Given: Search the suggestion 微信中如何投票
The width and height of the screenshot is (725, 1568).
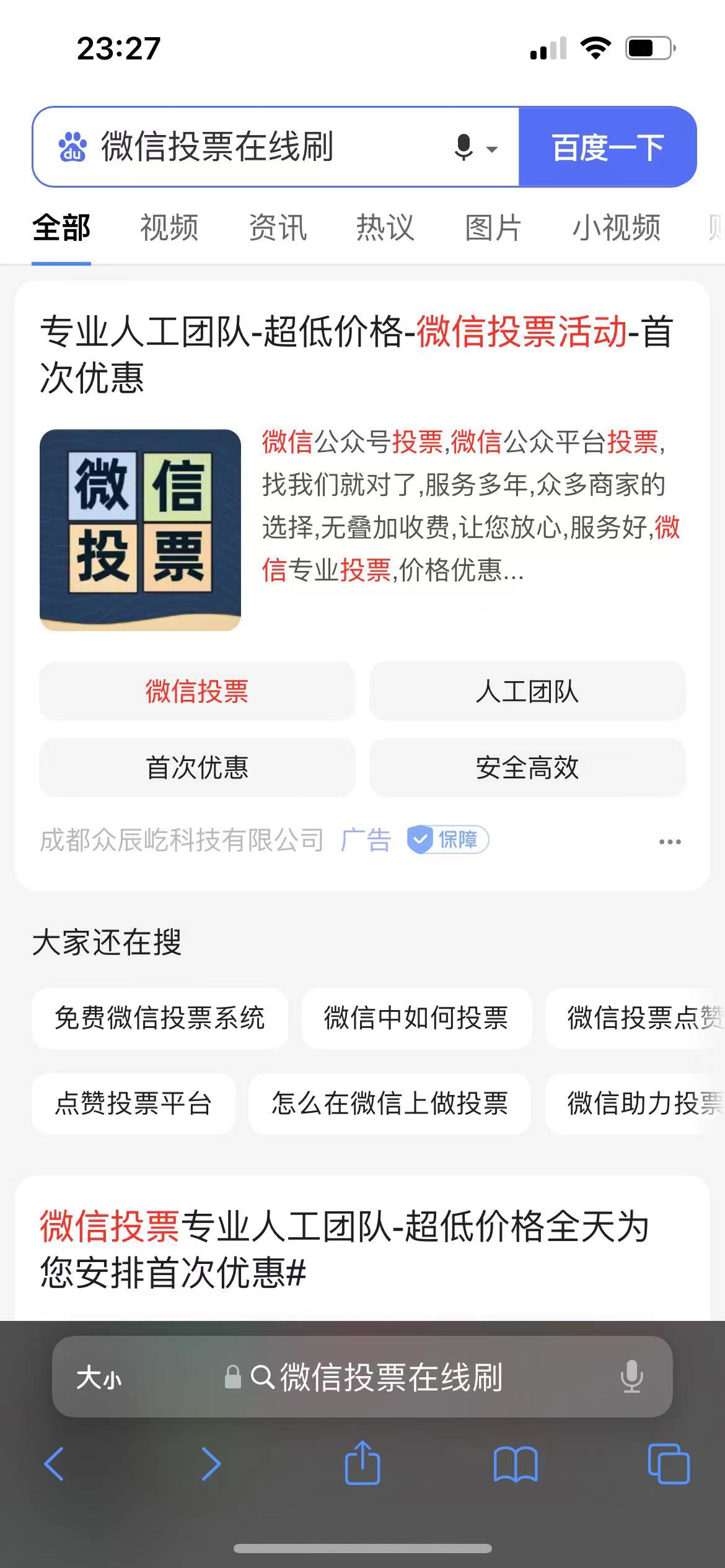Looking at the screenshot, I should [x=416, y=1018].
